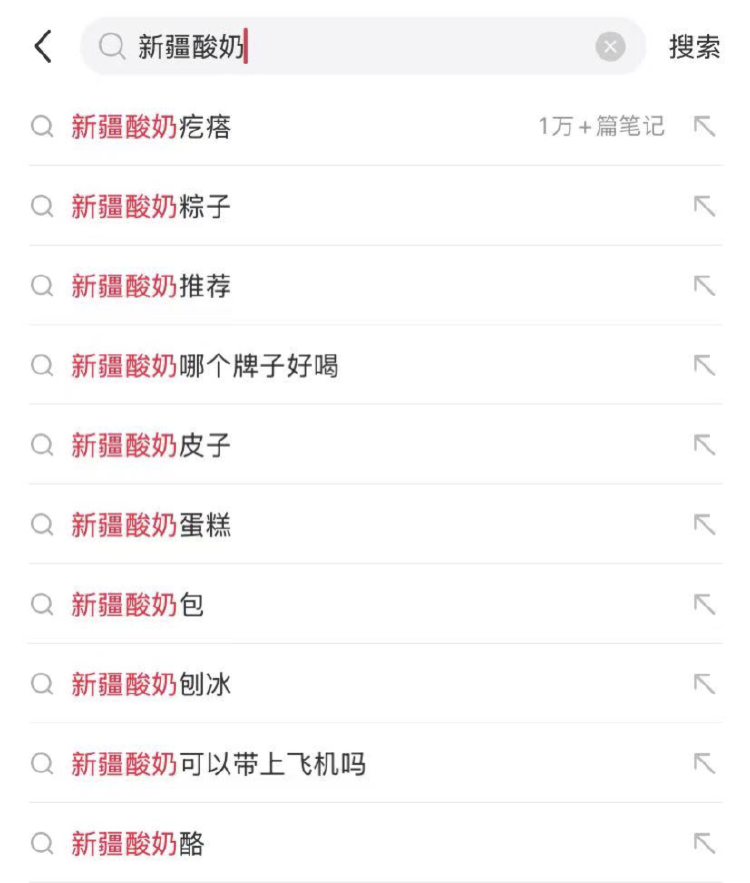The image size is (750, 883).
Task: Select the 新疆酸奶皮子 suggestion
Action: tap(151, 445)
